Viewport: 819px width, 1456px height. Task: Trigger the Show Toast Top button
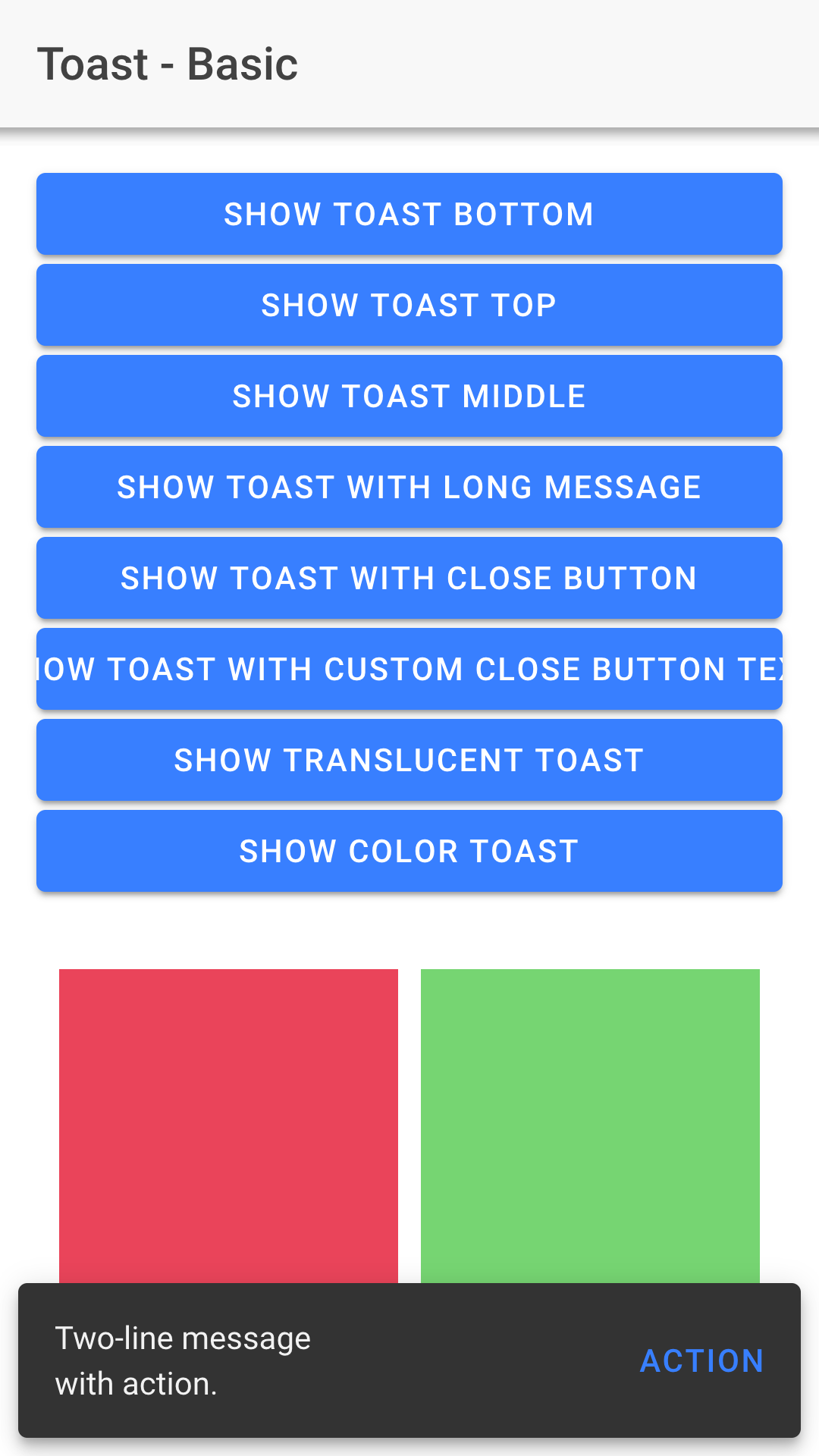tap(409, 305)
